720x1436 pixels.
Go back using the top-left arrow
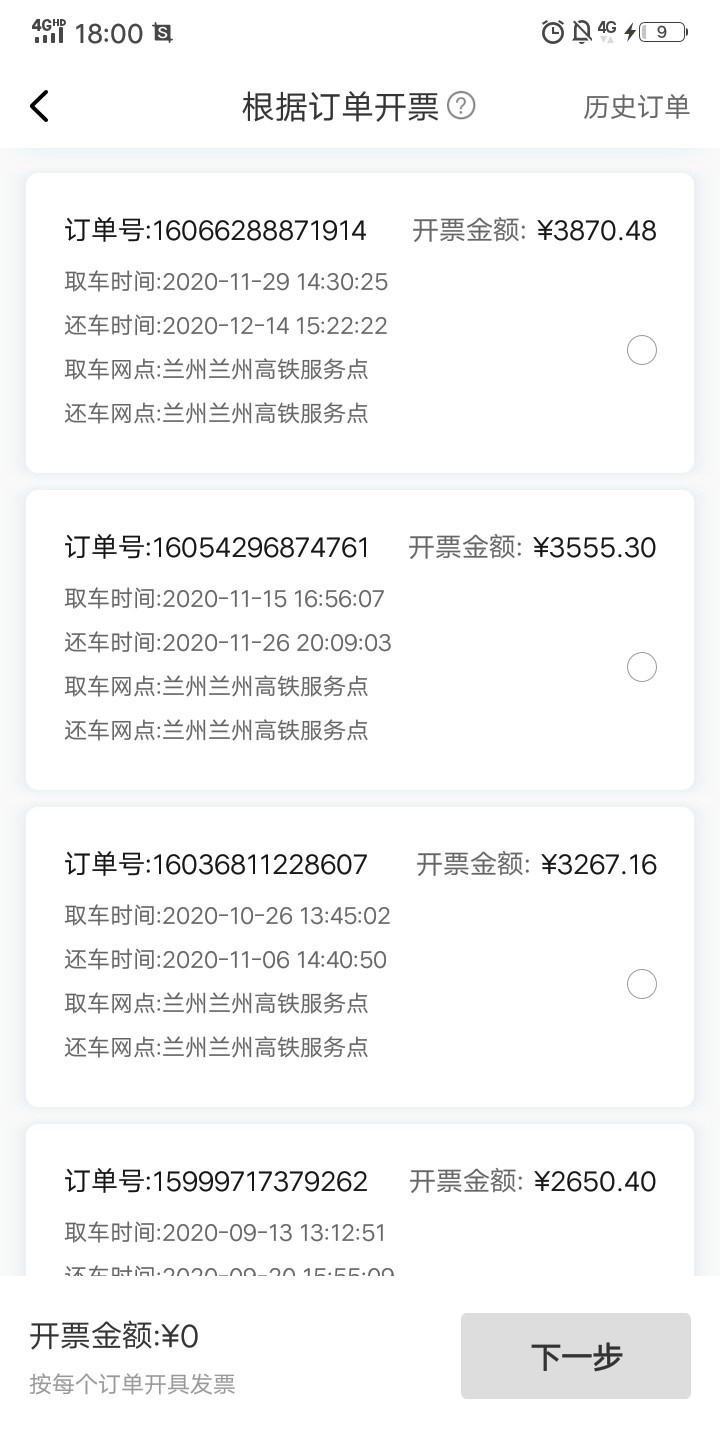click(x=39, y=106)
